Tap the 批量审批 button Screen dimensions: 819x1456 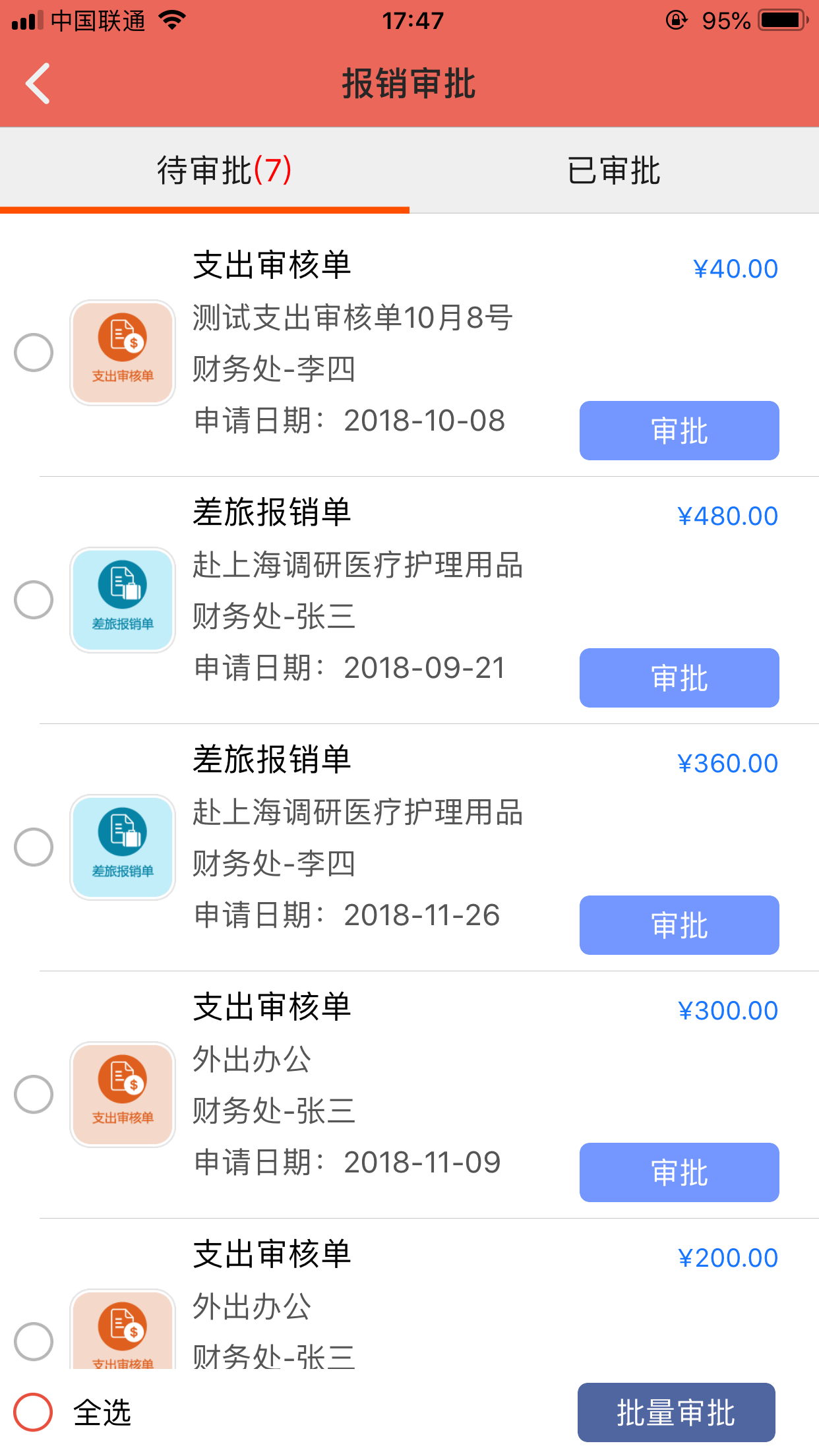(677, 1412)
